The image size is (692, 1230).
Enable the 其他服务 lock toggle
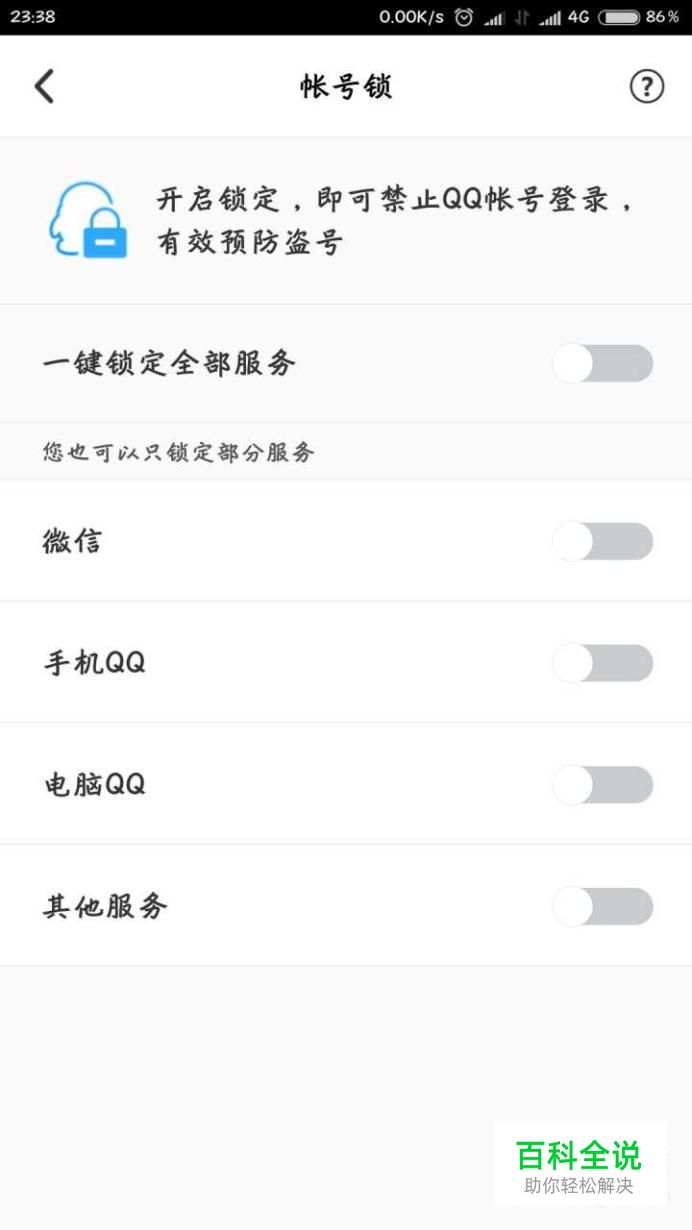point(603,907)
